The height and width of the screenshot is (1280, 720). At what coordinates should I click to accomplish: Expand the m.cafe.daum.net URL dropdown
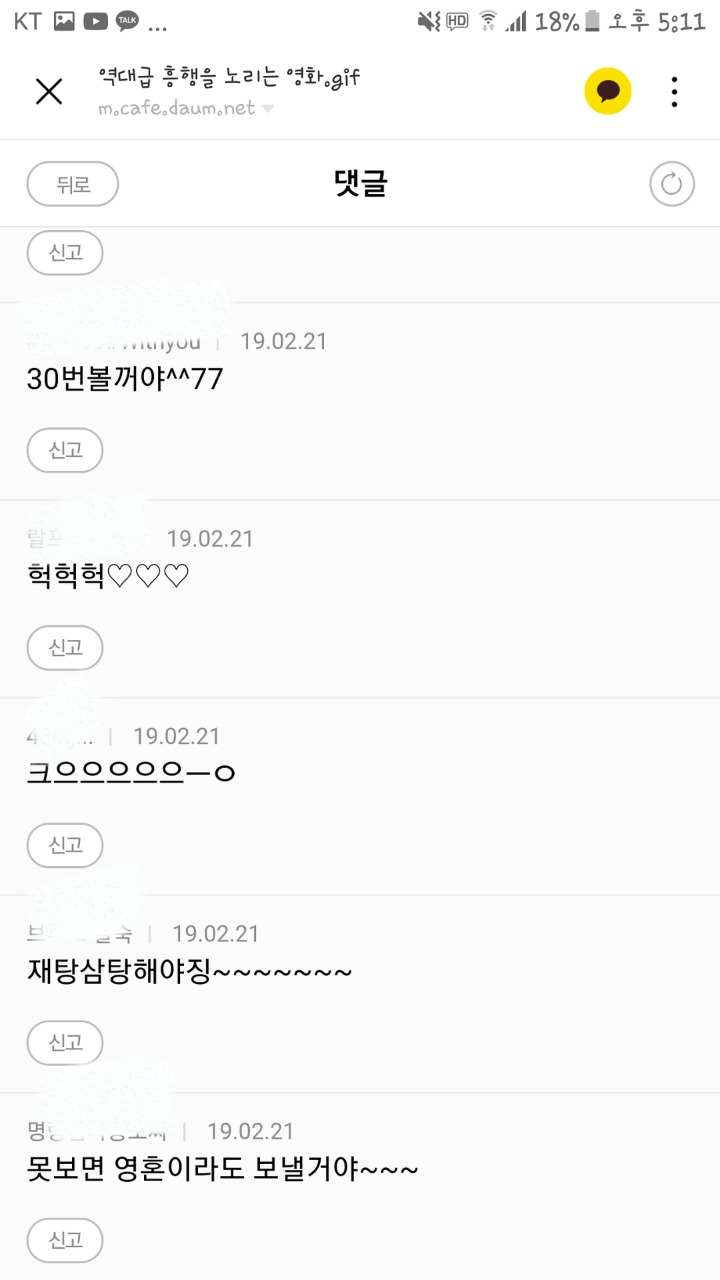267,109
